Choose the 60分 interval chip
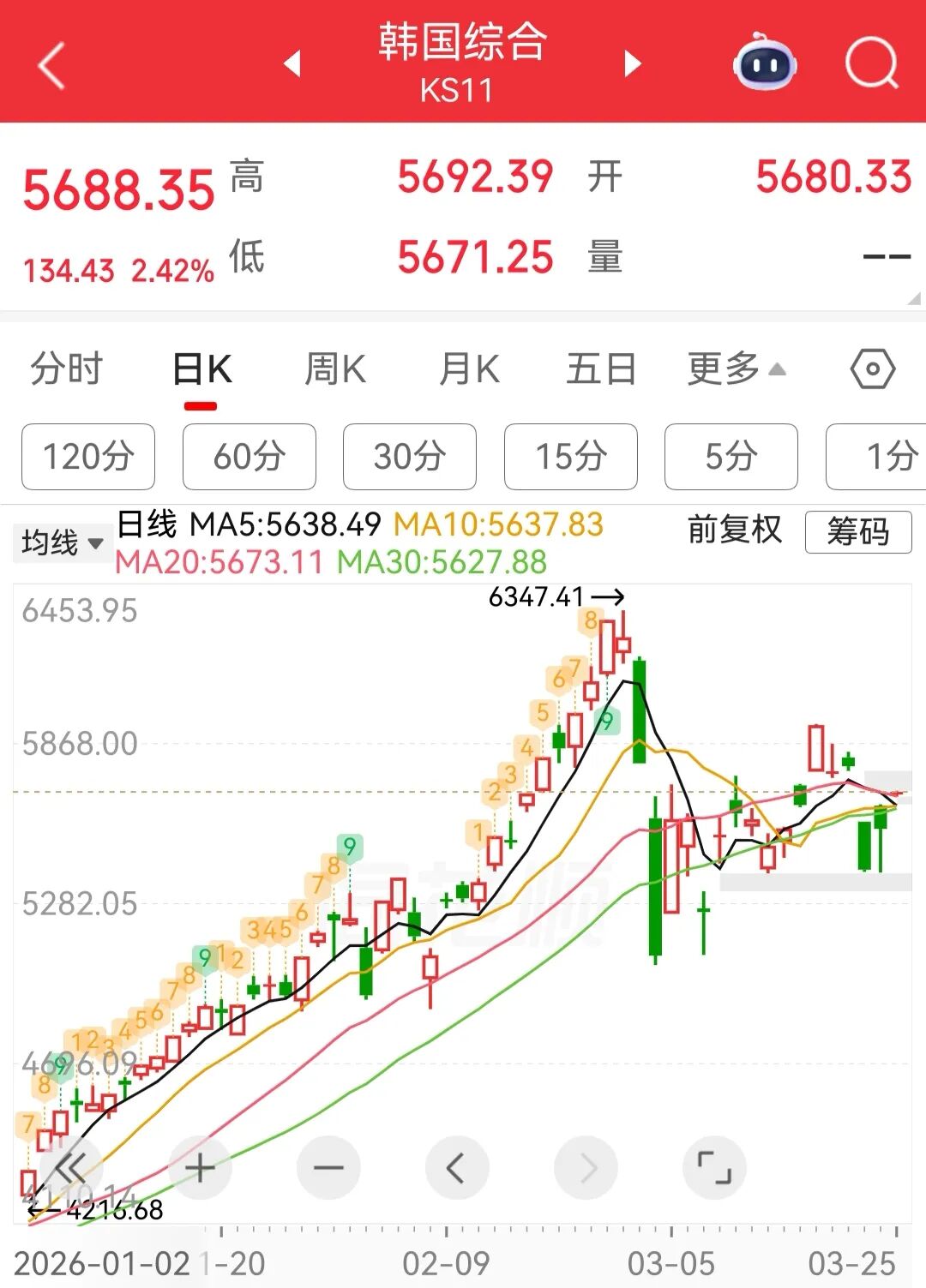The height and width of the screenshot is (1288, 926). pos(250,457)
